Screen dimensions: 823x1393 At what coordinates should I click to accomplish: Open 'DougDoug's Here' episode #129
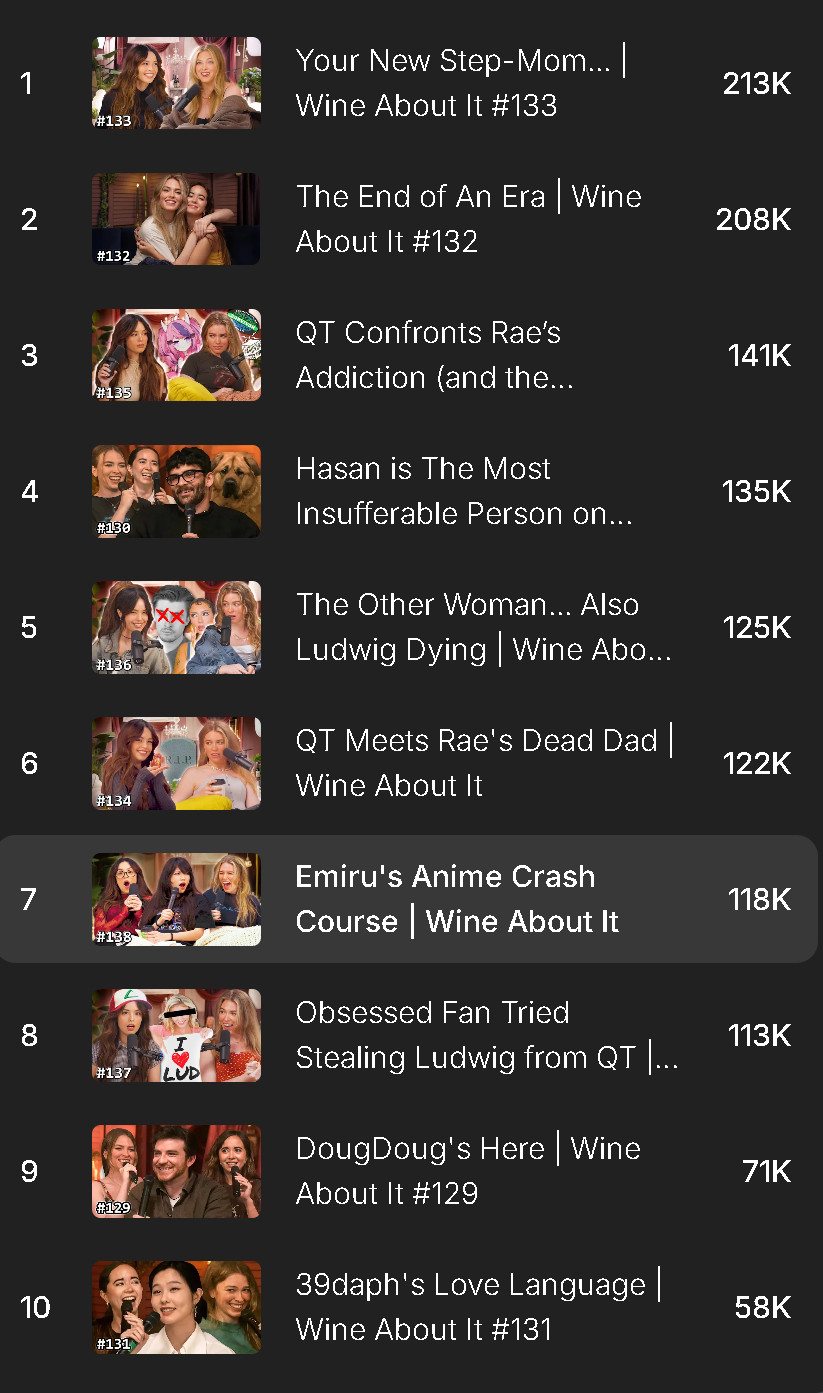coord(410,1171)
